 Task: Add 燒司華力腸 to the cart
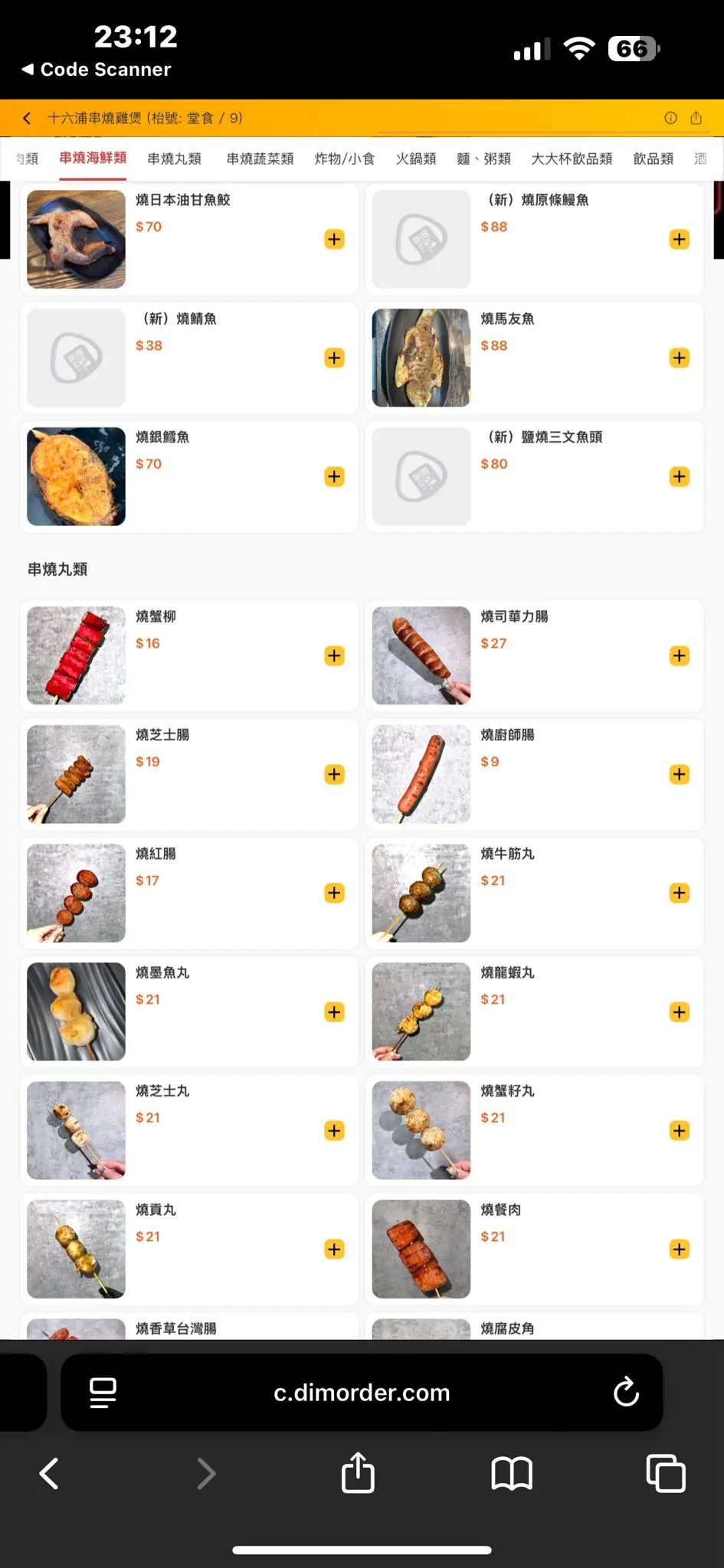[679, 655]
